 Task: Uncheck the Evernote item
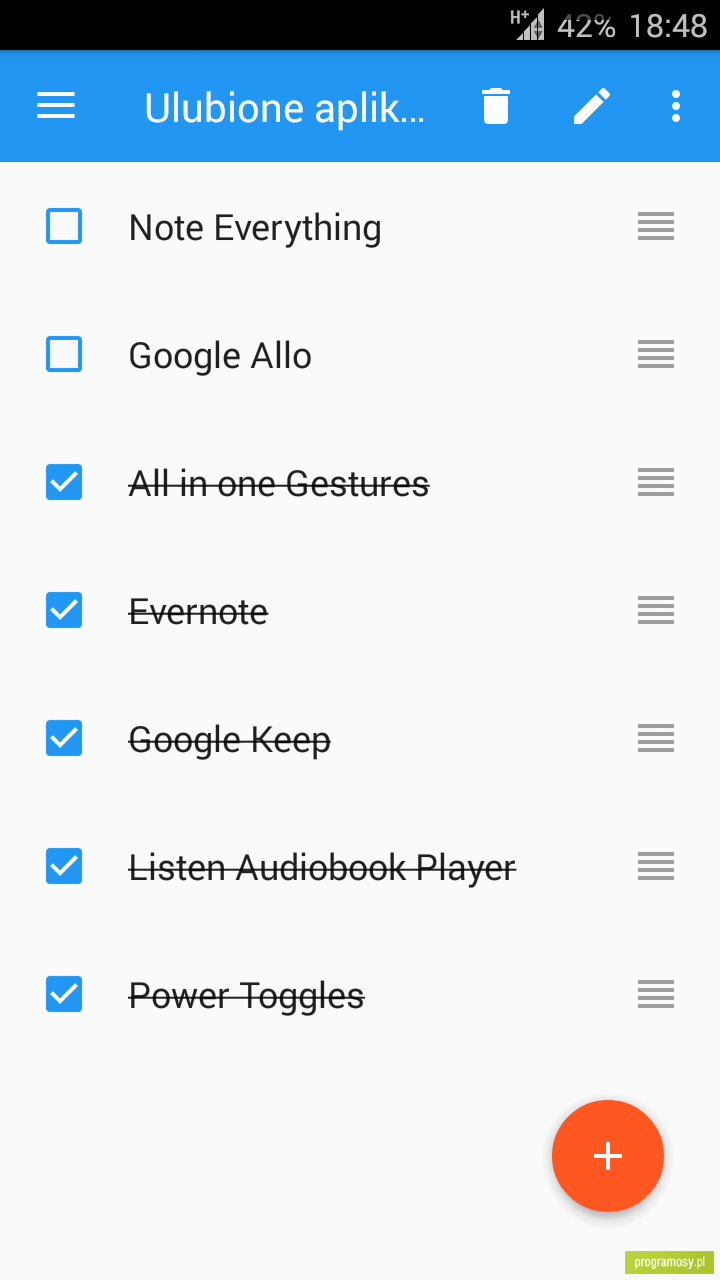pyautogui.click(x=64, y=610)
